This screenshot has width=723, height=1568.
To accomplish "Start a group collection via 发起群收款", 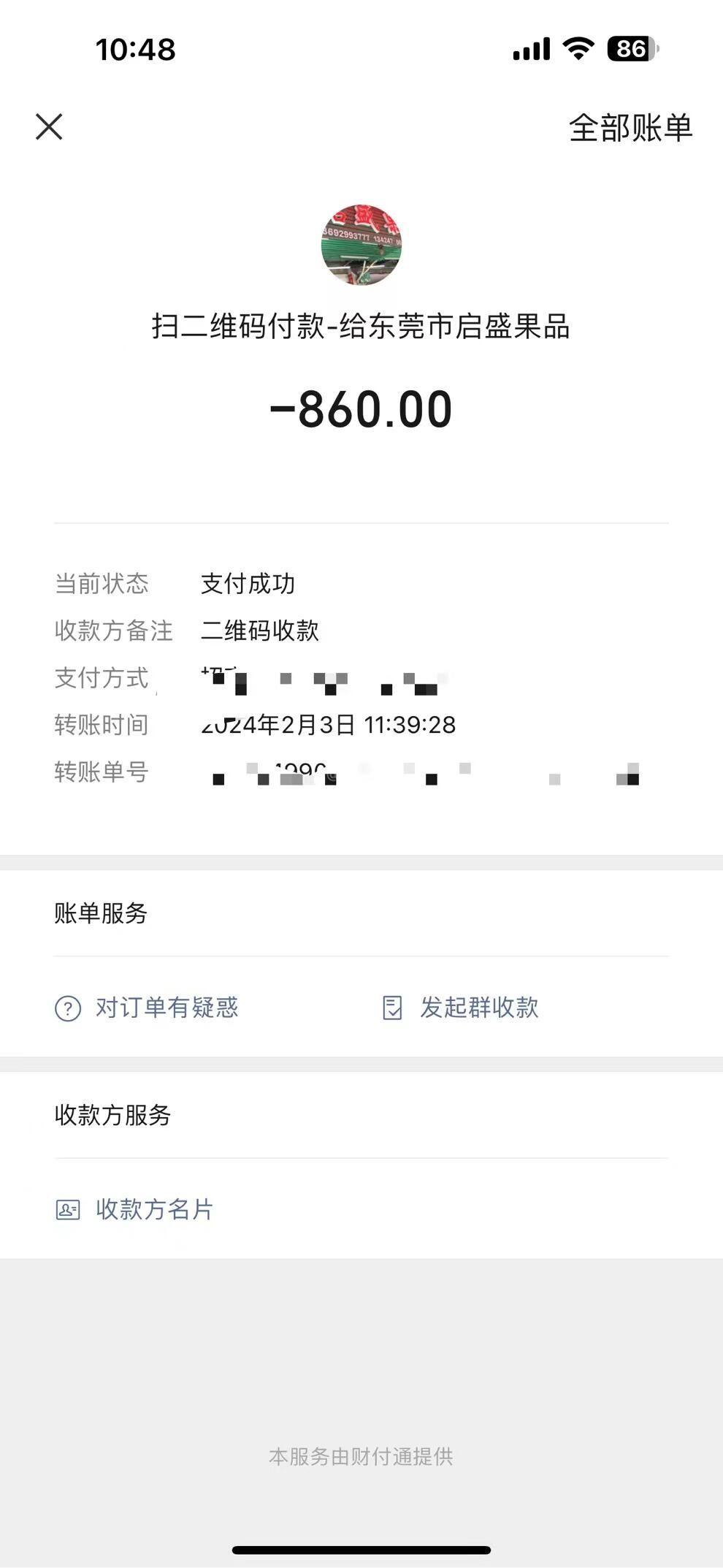I will pyautogui.click(x=462, y=1008).
